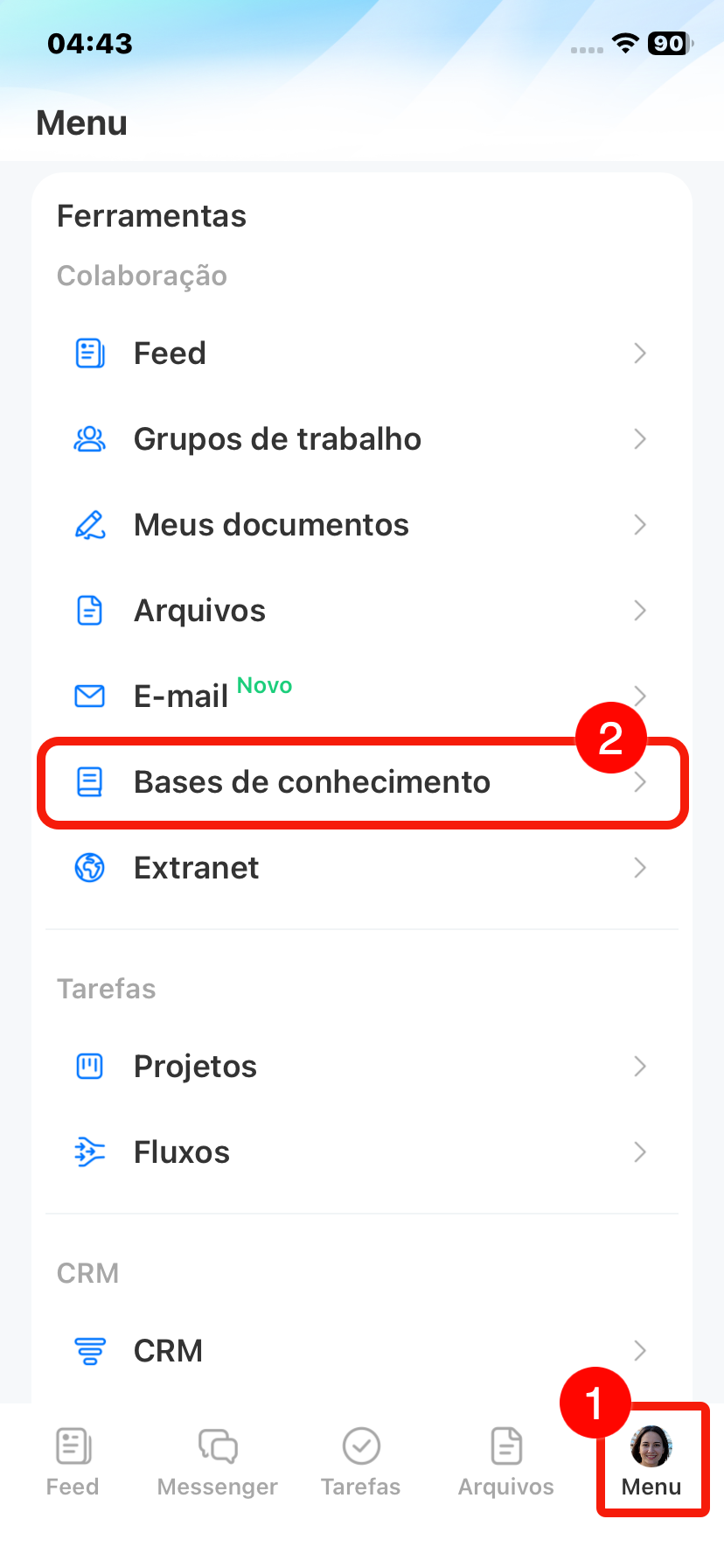
Task: Select the Menu tab
Action: 651,1462
